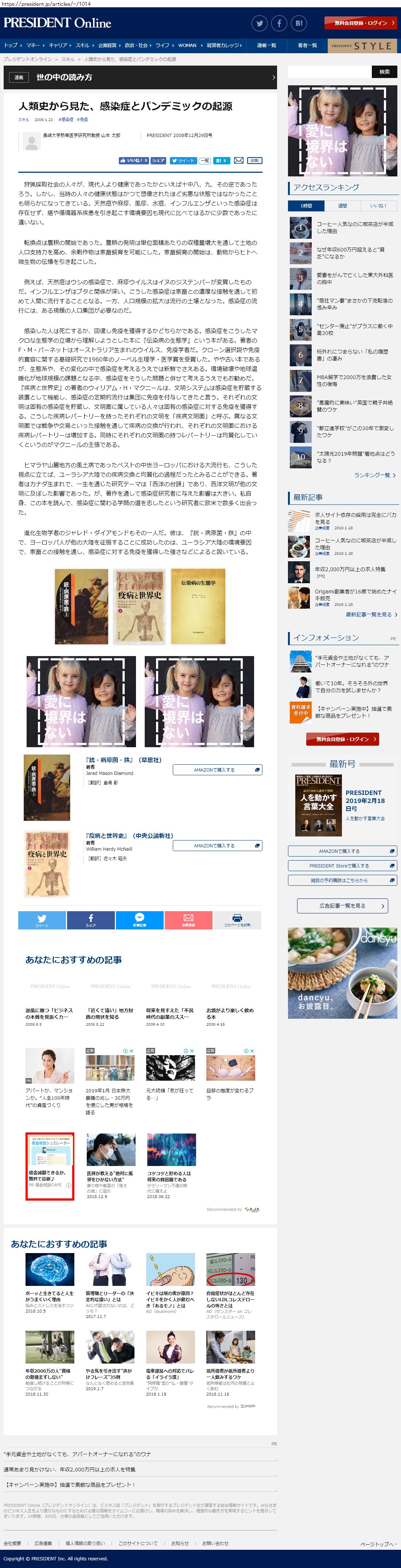Tap the 検索 search button
This screenshot has width=401, height=1568.
[384, 72]
